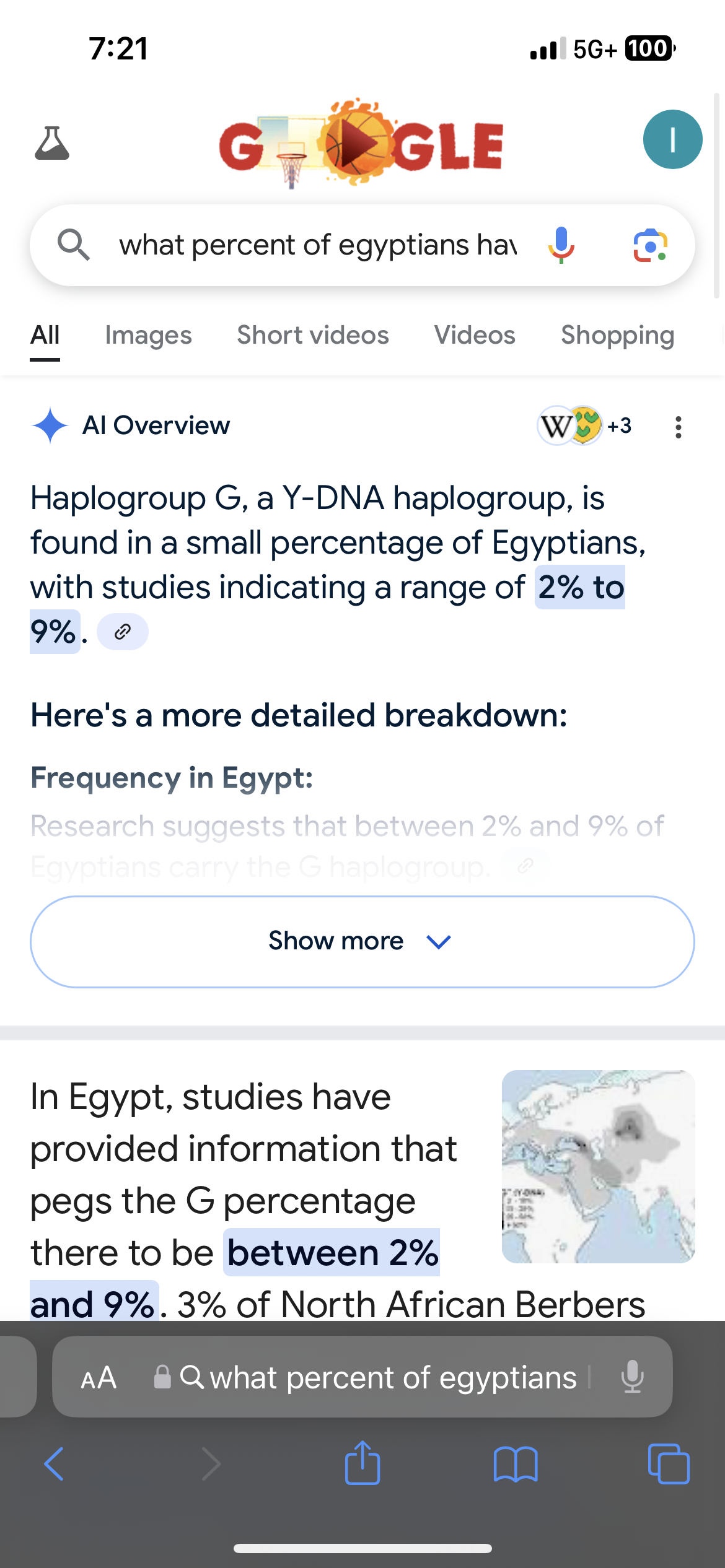Tap the Google search query field

[317, 245]
